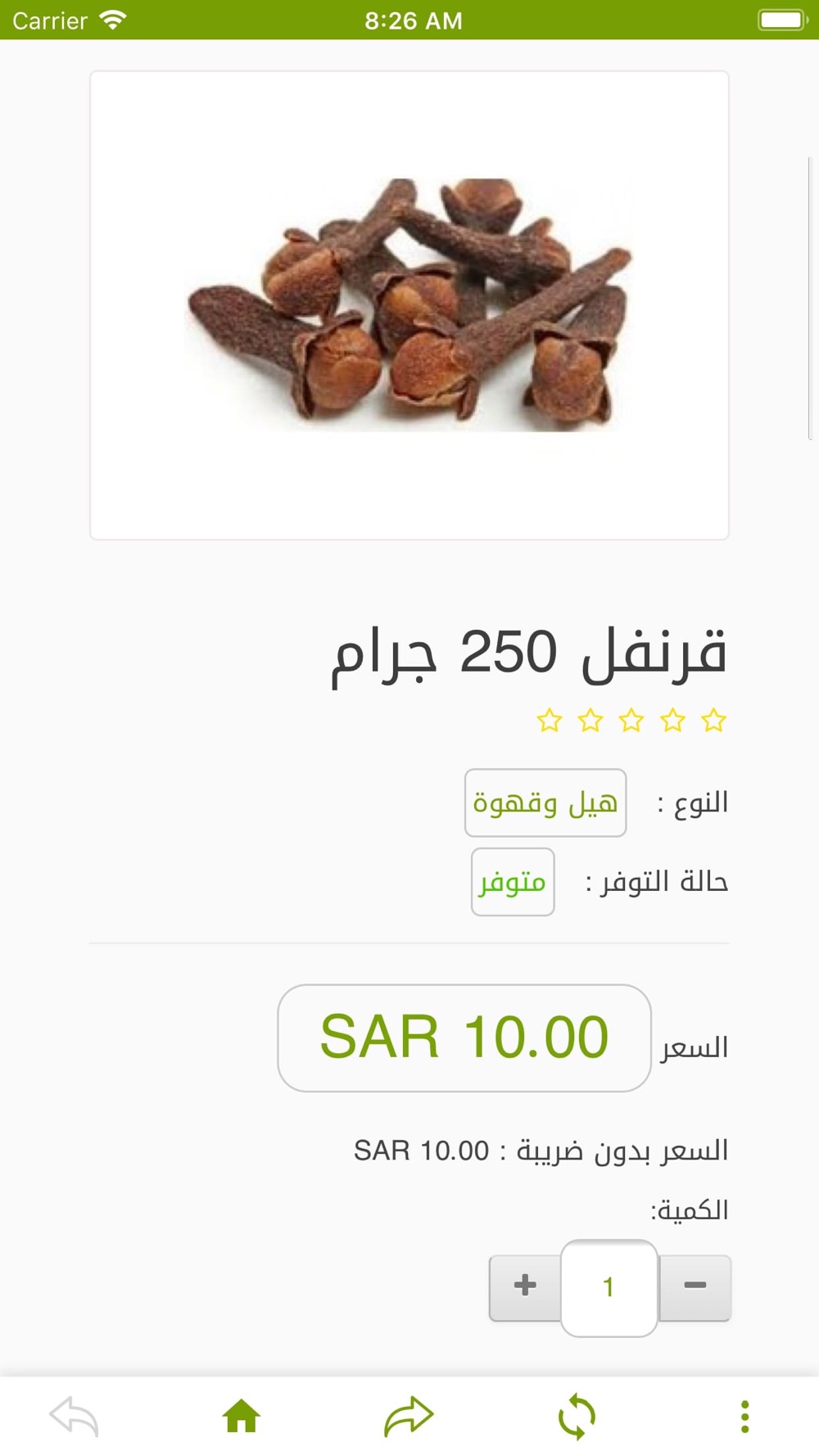The height and width of the screenshot is (1456, 819).
Task: Go forward with the forward arrow
Action: coord(409,1416)
